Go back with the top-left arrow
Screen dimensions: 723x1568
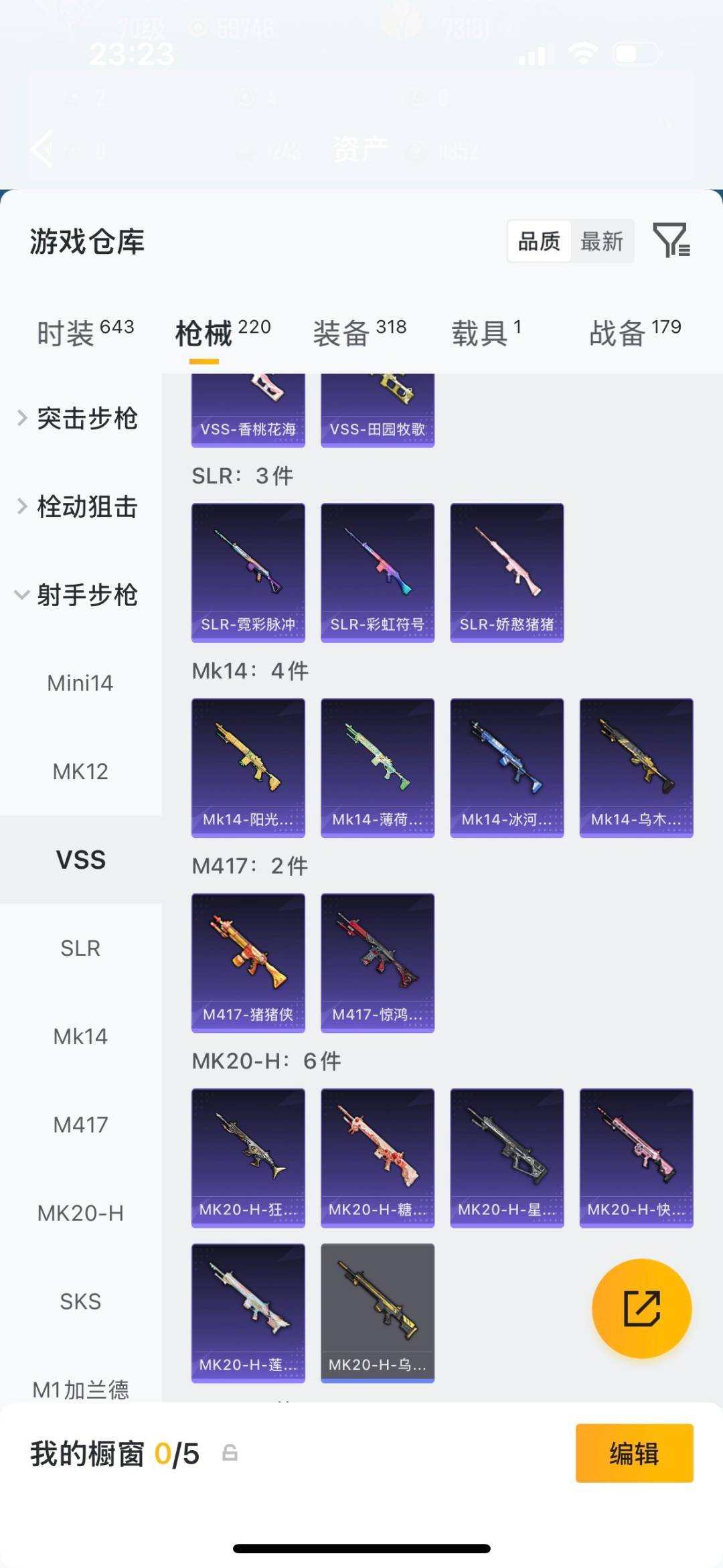click(42, 149)
